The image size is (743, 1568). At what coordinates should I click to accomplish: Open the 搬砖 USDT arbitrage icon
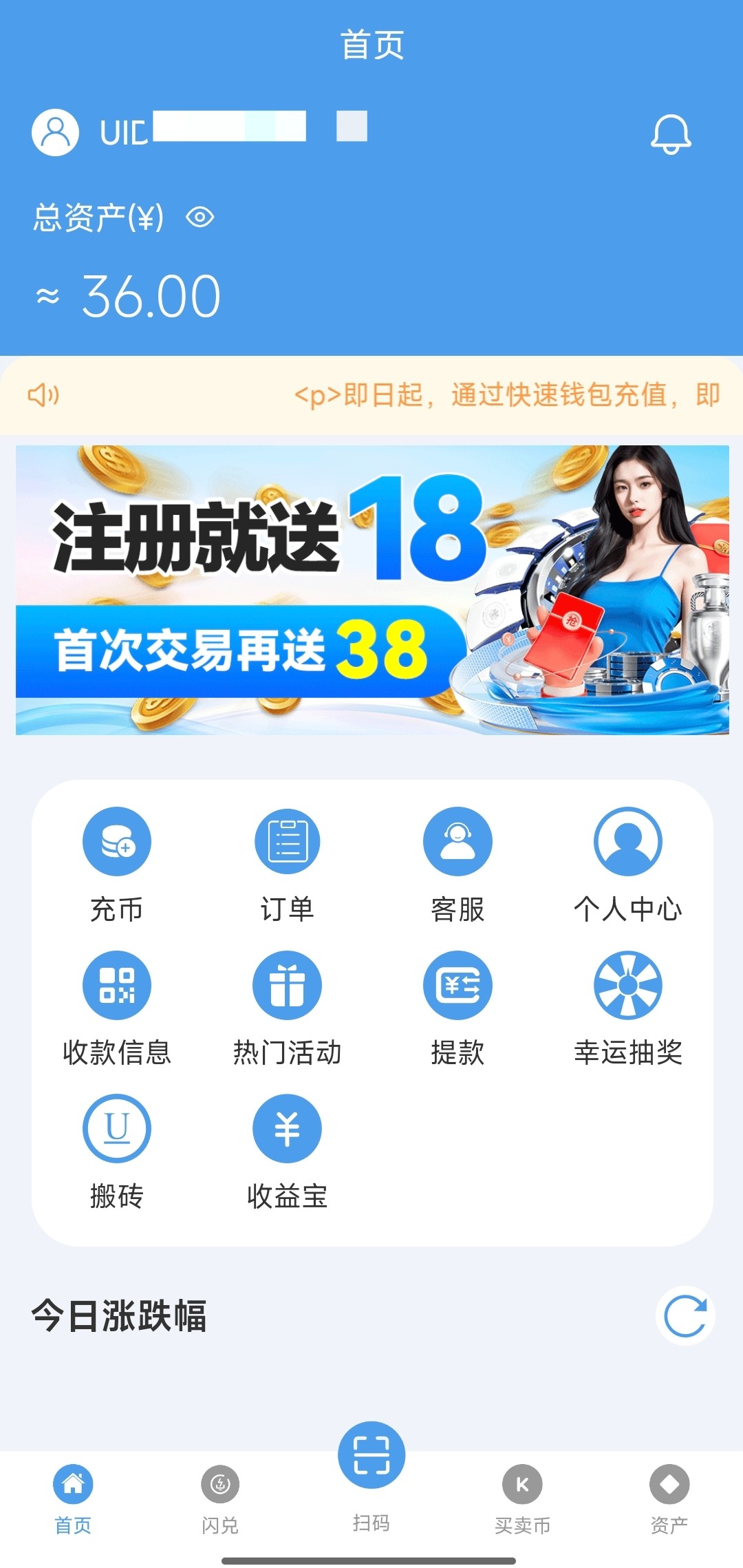116,1127
